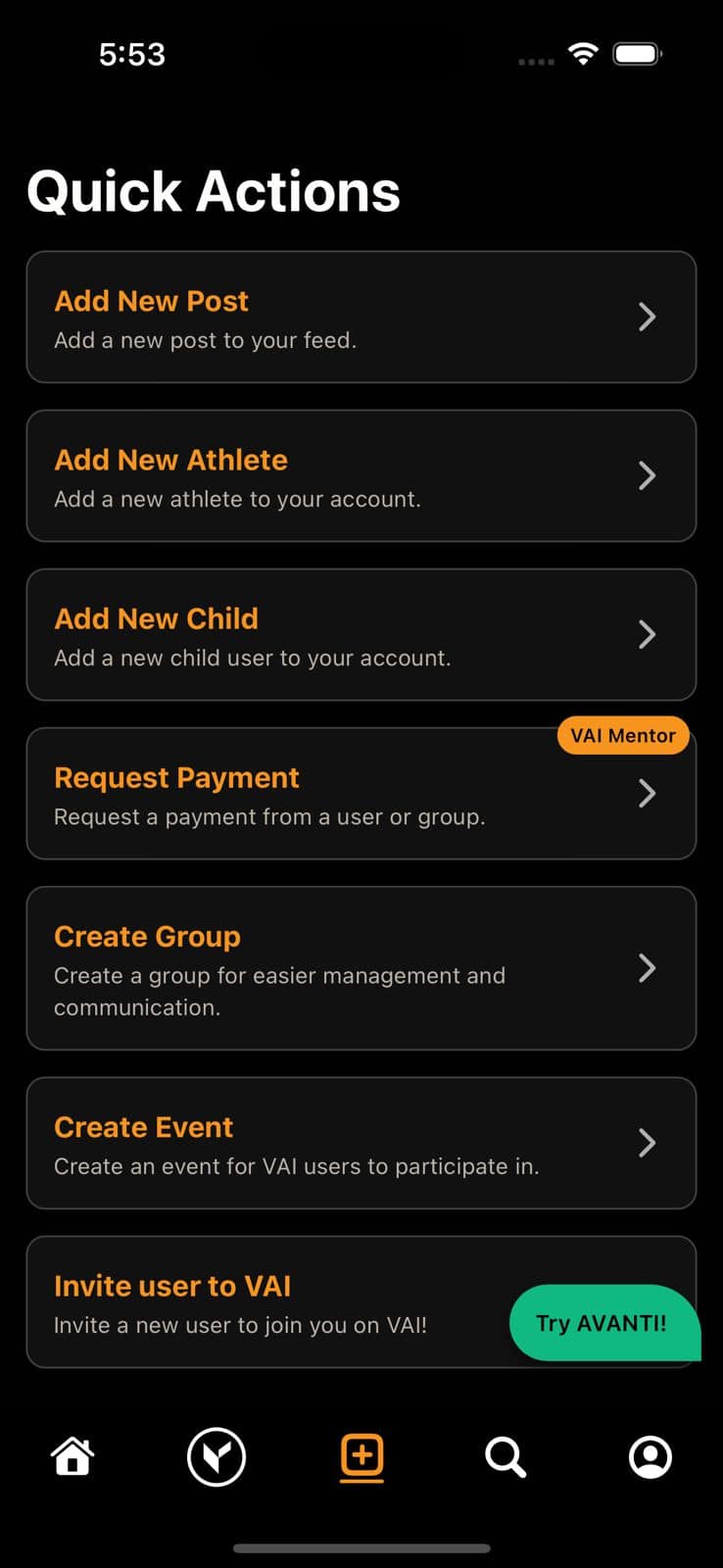Open the VAI logo tab in bottom bar
The height and width of the screenshot is (1568, 723).
tap(217, 1457)
